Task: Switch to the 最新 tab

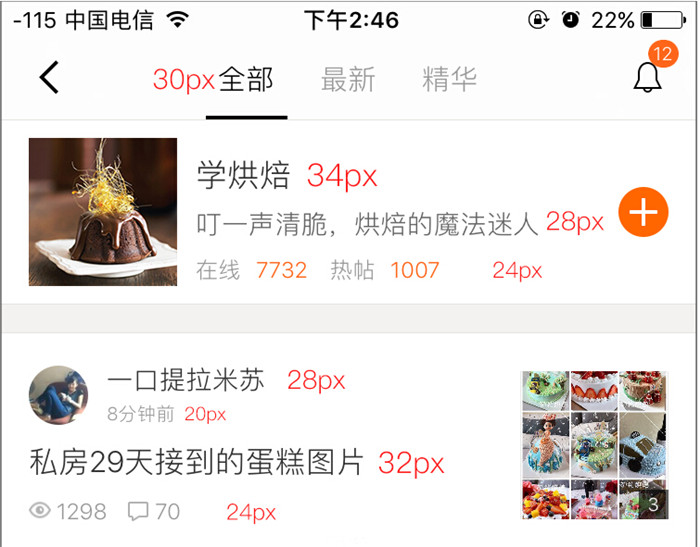Action: coord(348,80)
